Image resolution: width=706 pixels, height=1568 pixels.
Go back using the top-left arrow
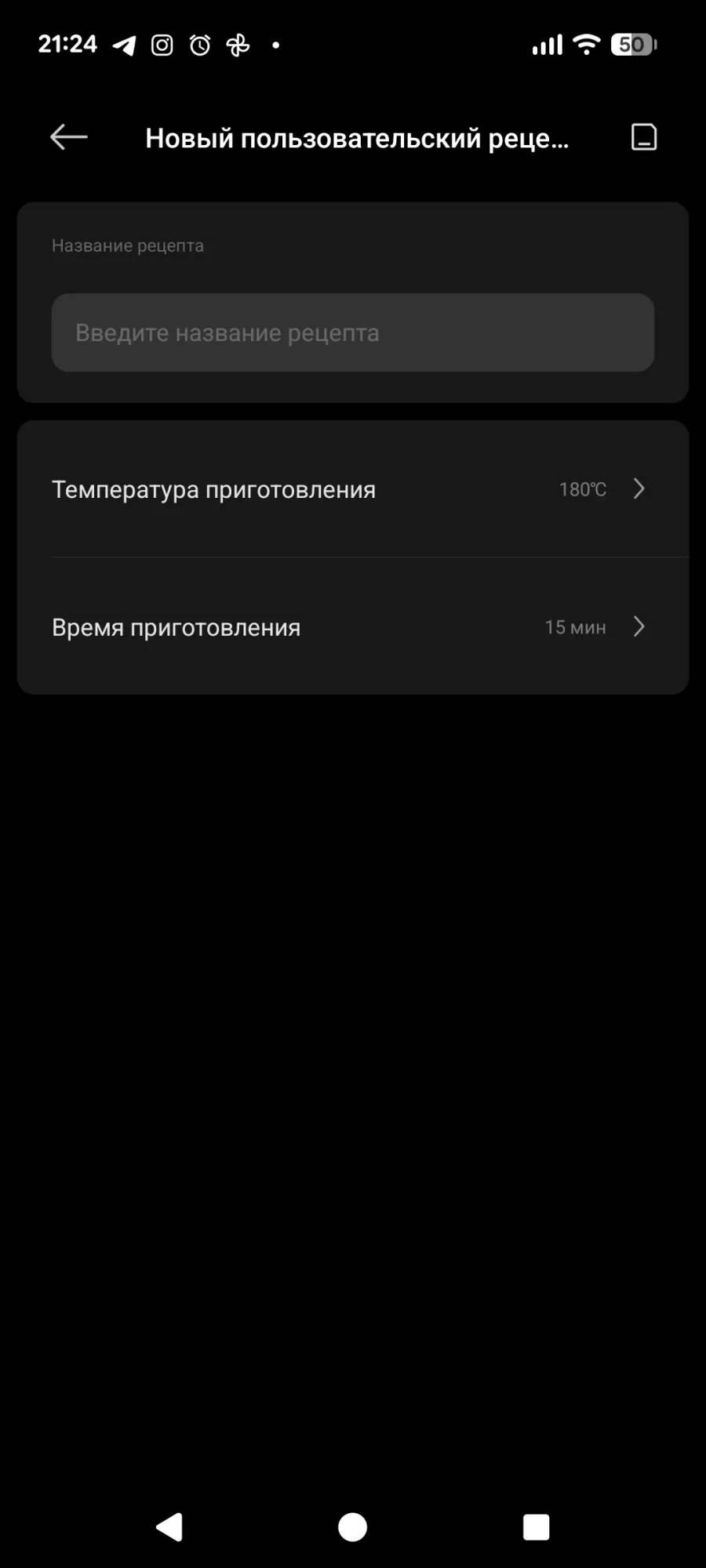tap(69, 137)
